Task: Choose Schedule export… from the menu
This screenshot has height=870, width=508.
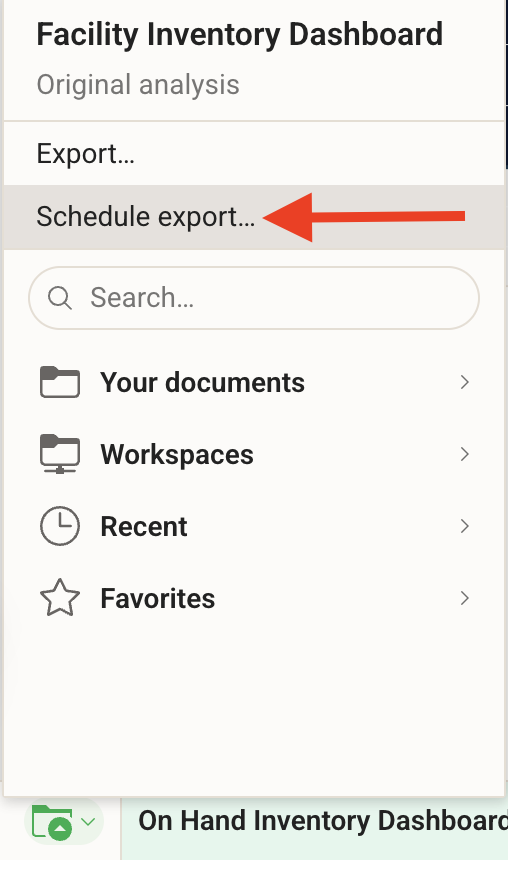Action: (254, 217)
